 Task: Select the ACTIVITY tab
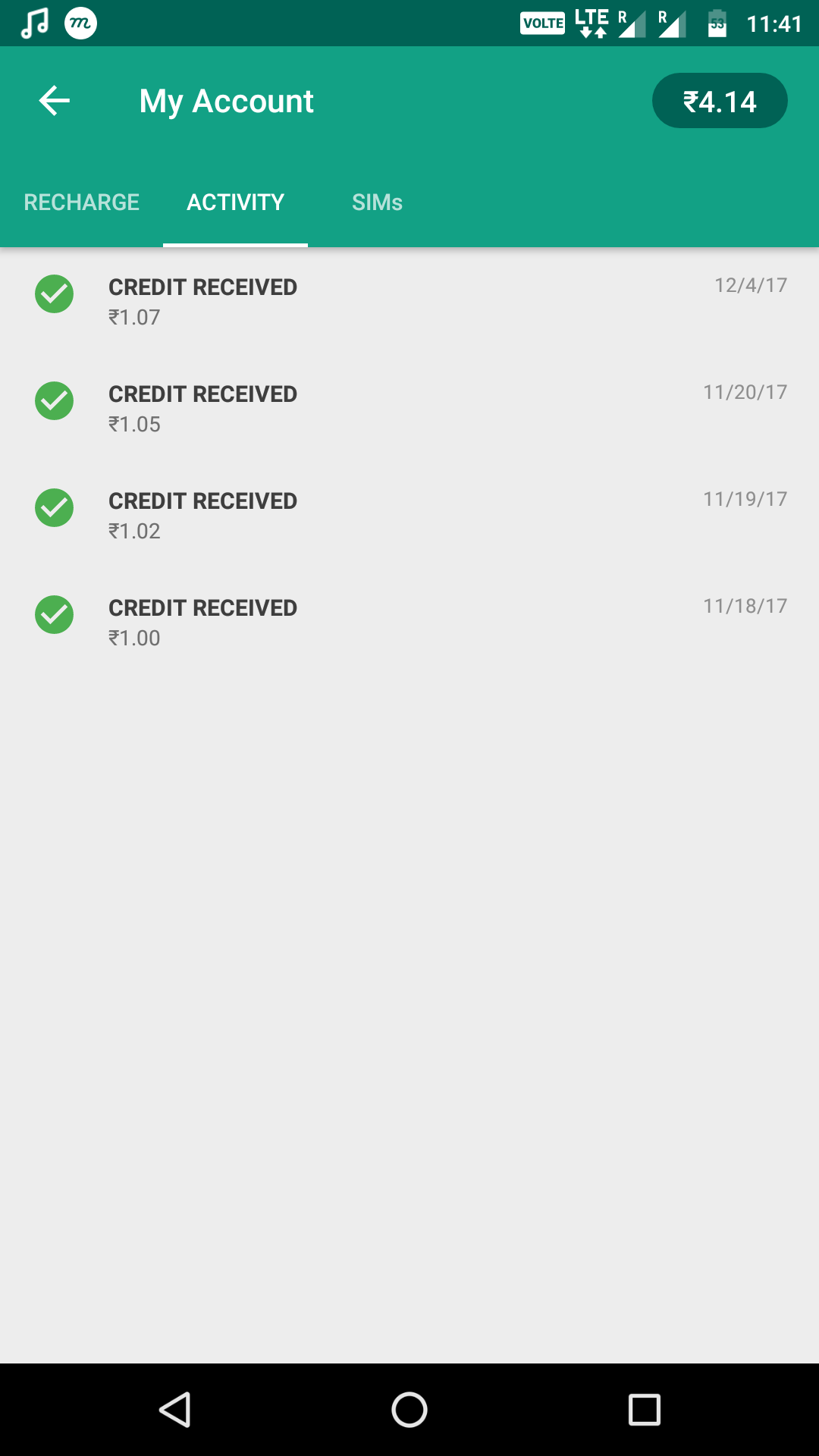pos(235,202)
